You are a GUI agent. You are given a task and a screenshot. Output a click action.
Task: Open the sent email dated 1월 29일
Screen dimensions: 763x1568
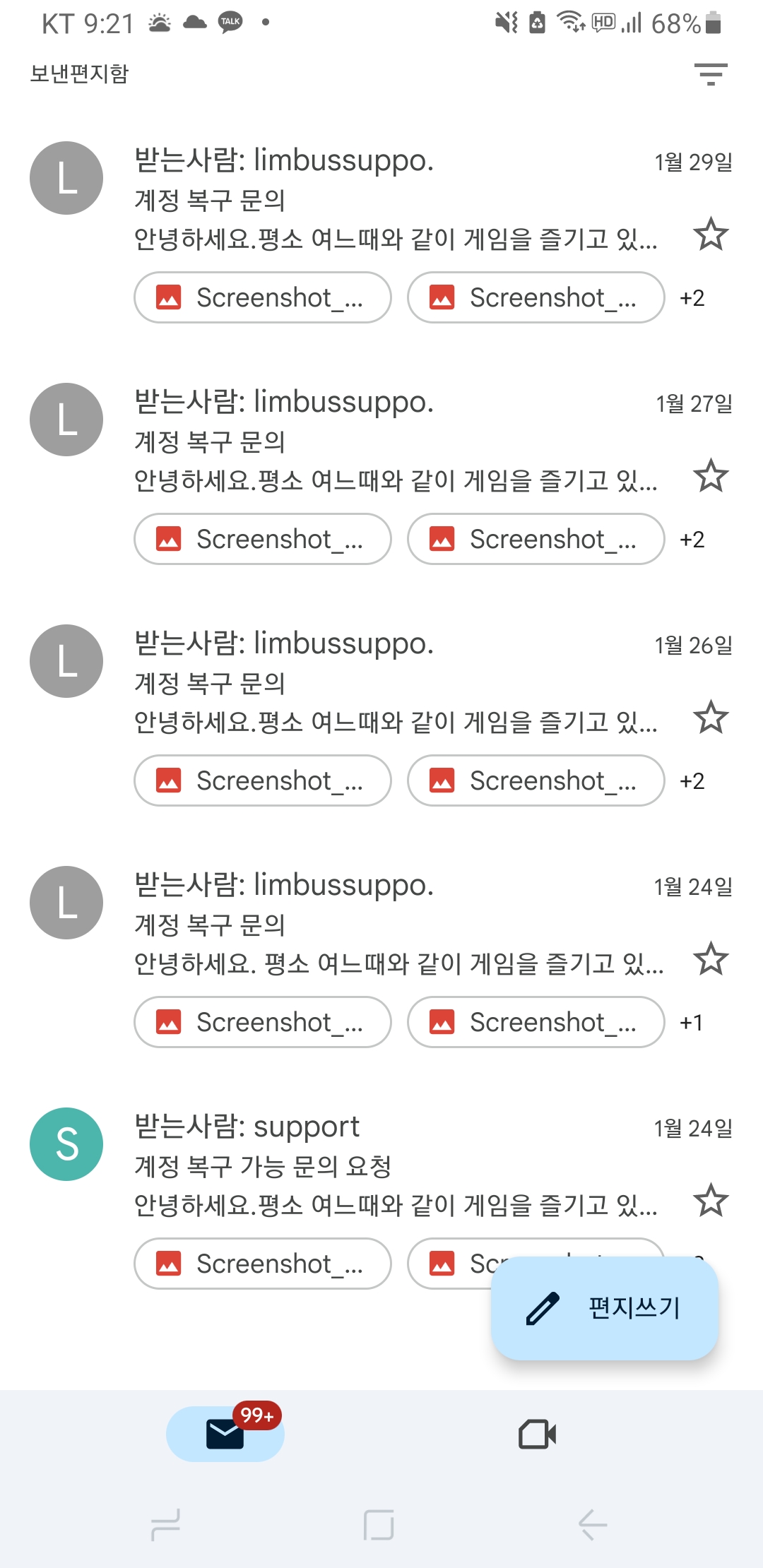point(396,200)
